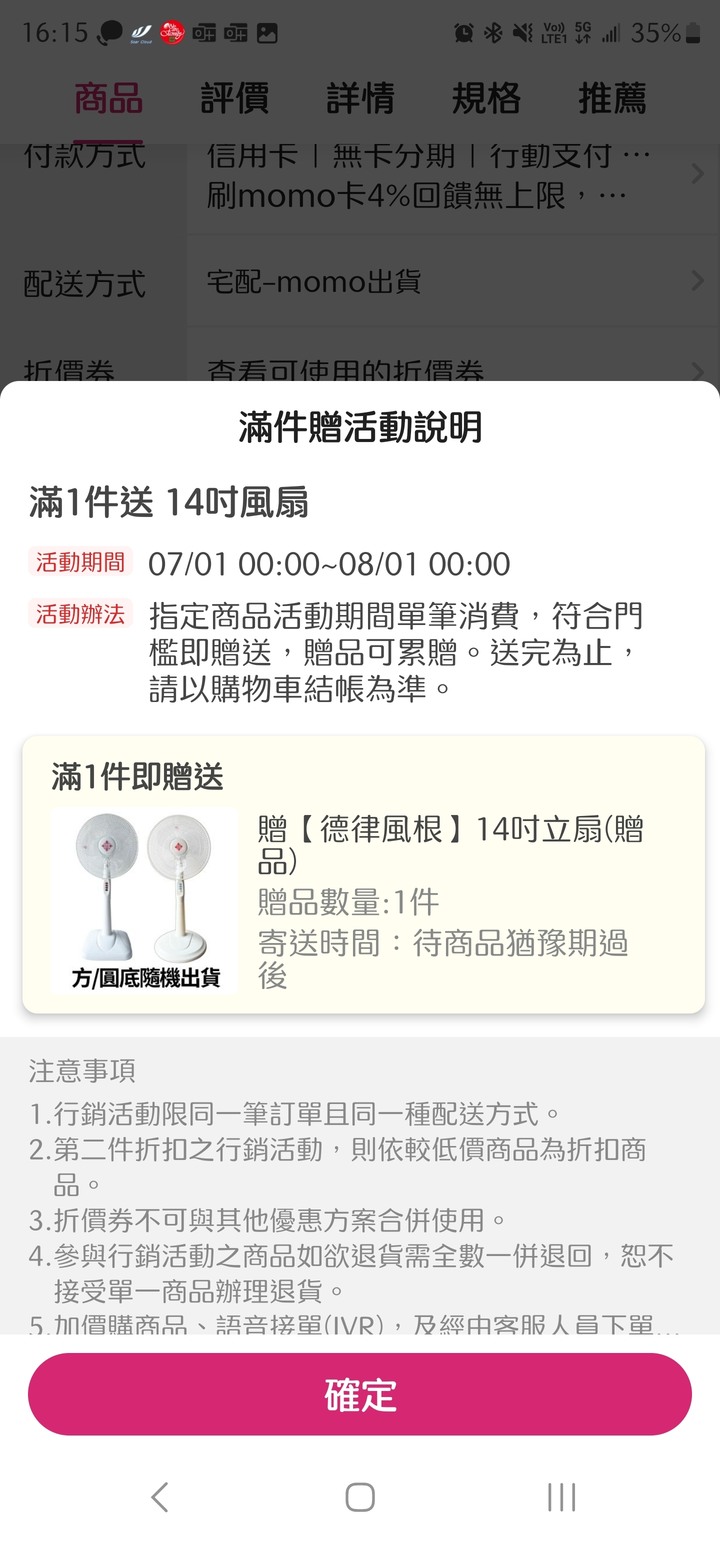720x1544 pixels.
Task: Confirm with the 確定 button
Action: tap(360, 1394)
